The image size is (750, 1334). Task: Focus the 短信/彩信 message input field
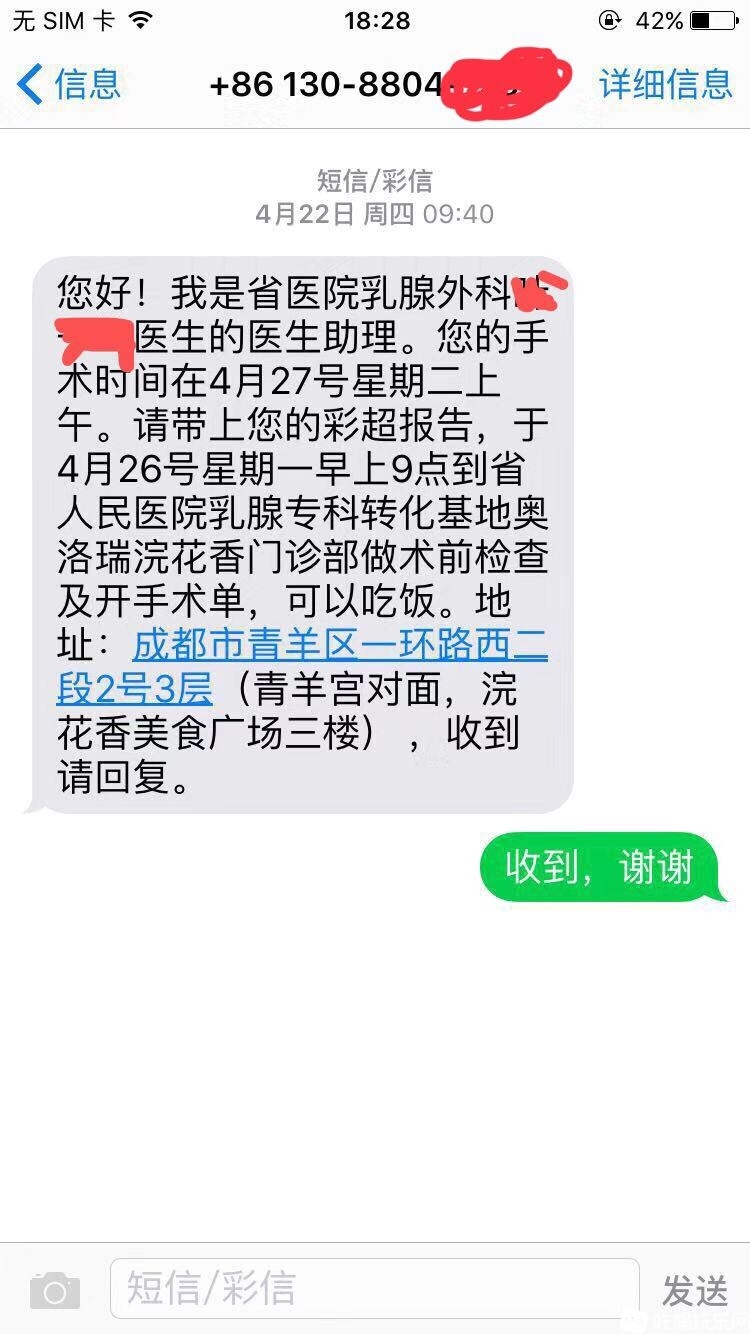tap(374, 1288)
